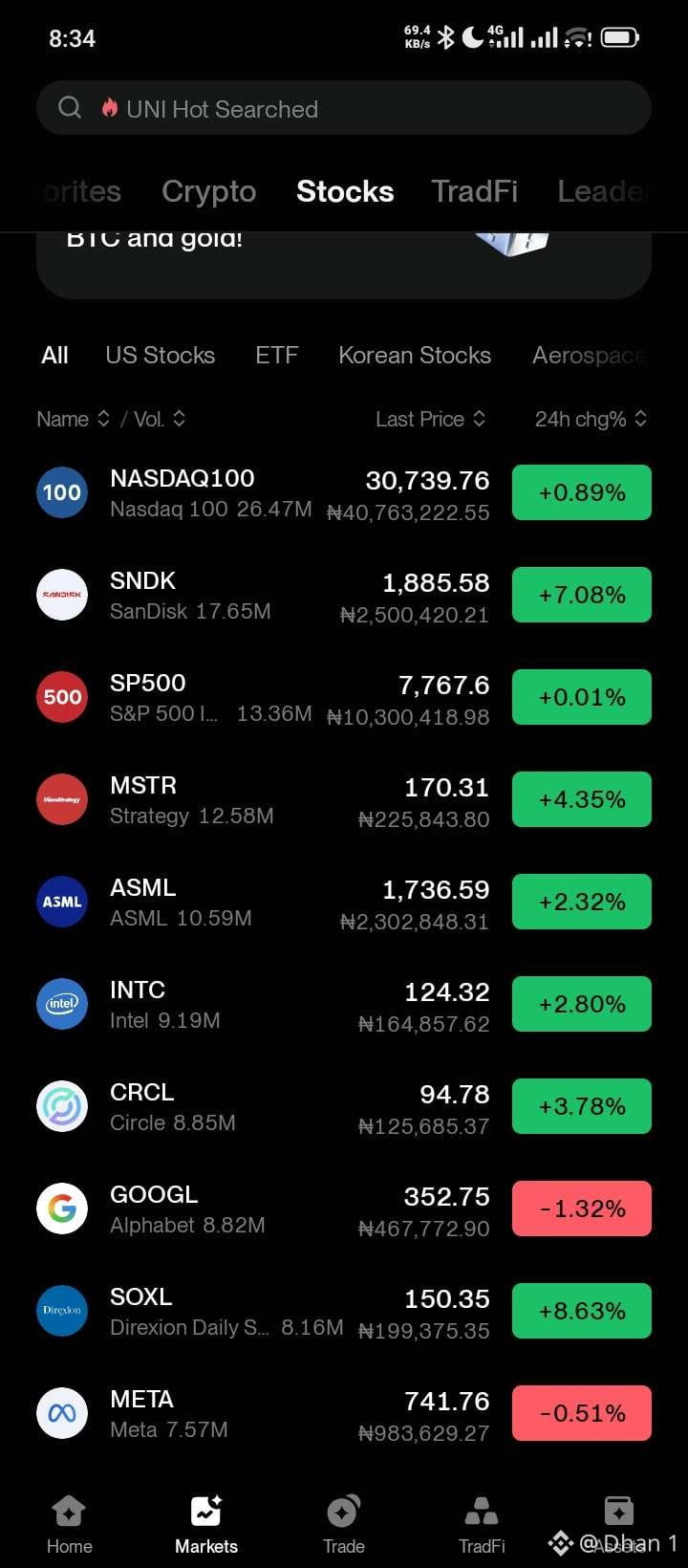Sort the list by 24h chg%
688x1568 pixels.
pyautogui.click(x=591, y=419)
